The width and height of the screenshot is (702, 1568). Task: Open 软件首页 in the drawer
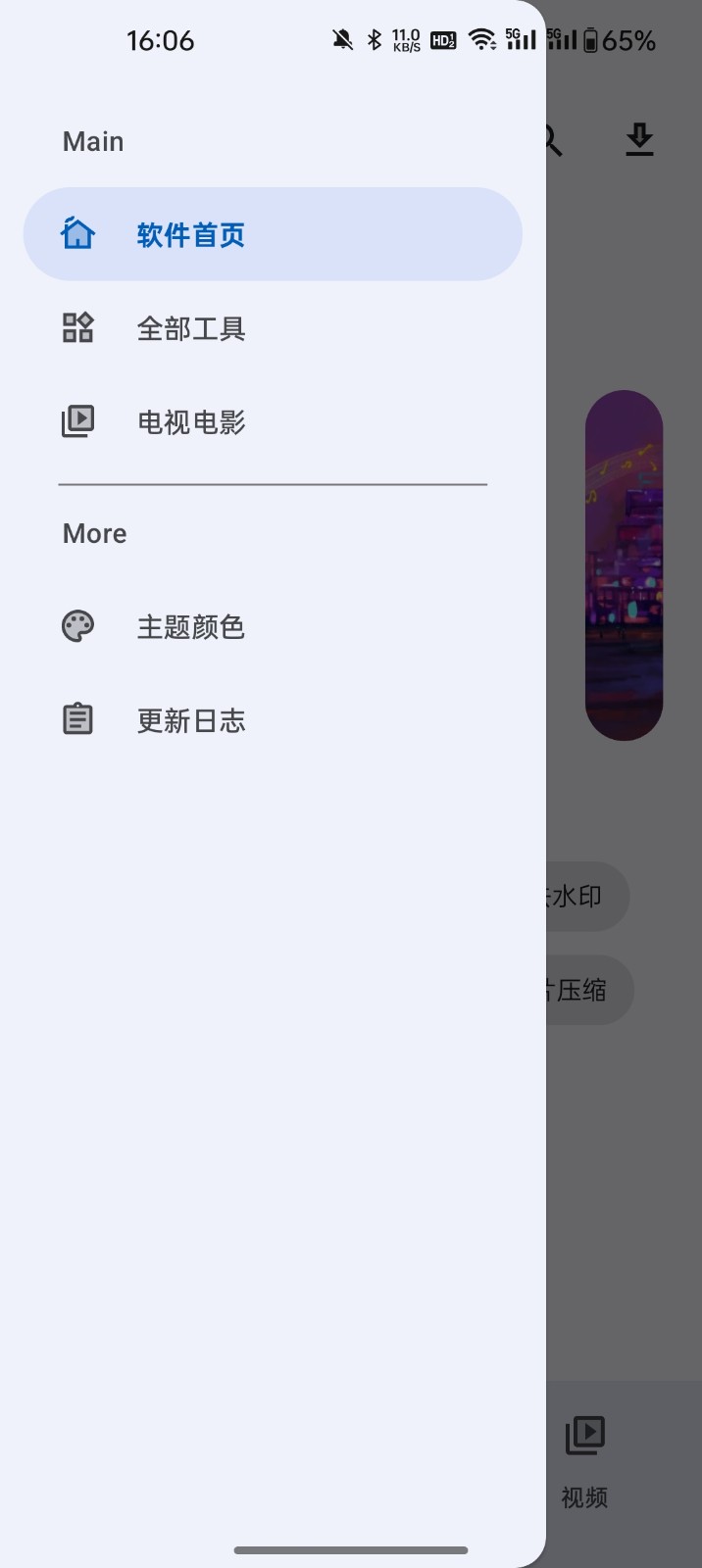pos(273,234)
